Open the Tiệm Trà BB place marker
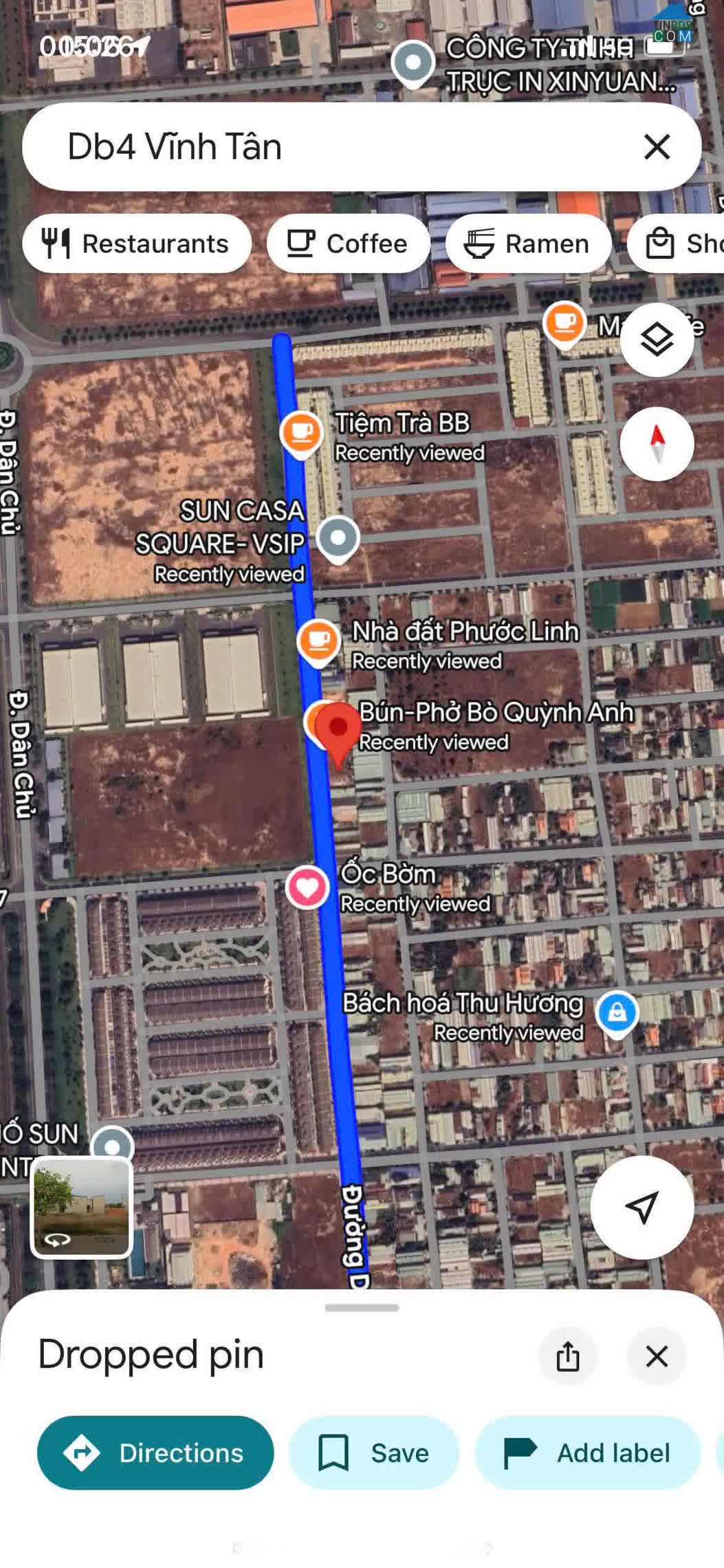The image size is (724, 1568). [x=301, y=433]
